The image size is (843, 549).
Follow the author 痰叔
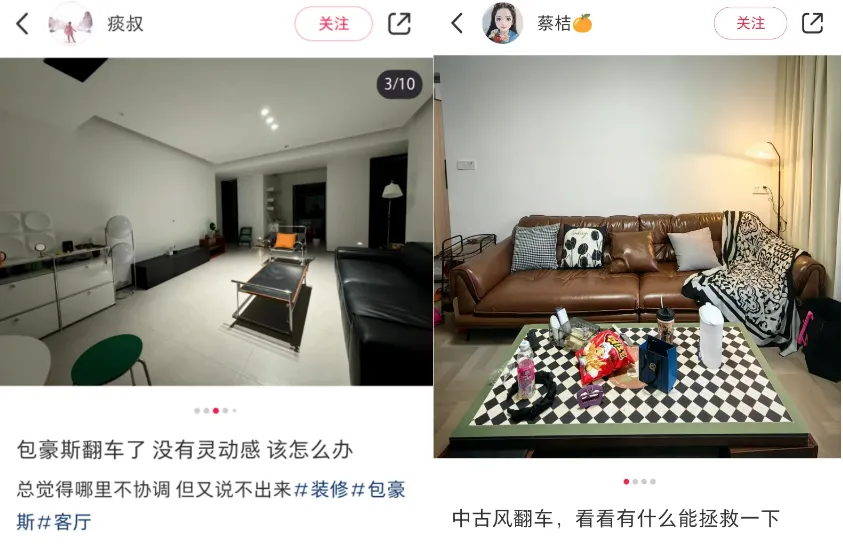333,24
